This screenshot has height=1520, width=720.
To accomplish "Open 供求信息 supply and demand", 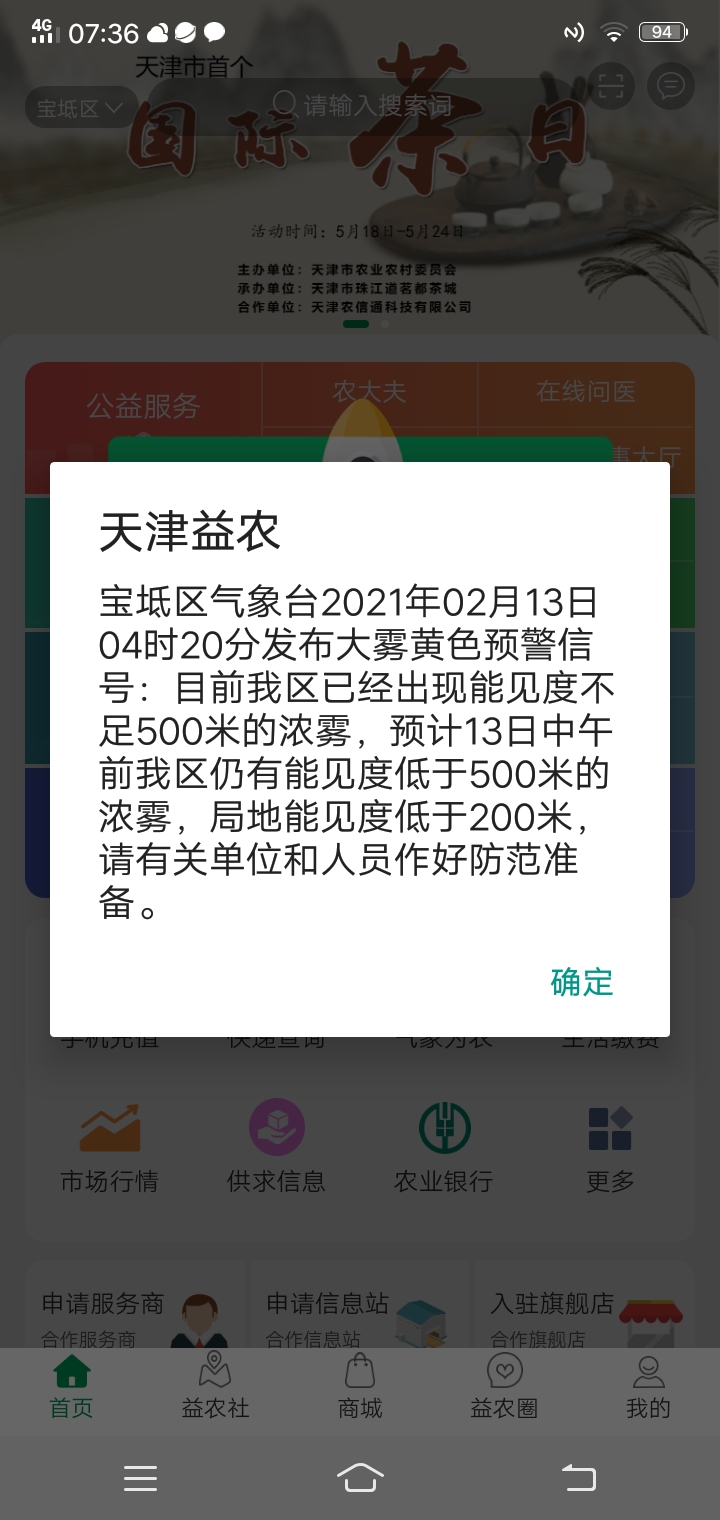I will (x=276, y=1148).
